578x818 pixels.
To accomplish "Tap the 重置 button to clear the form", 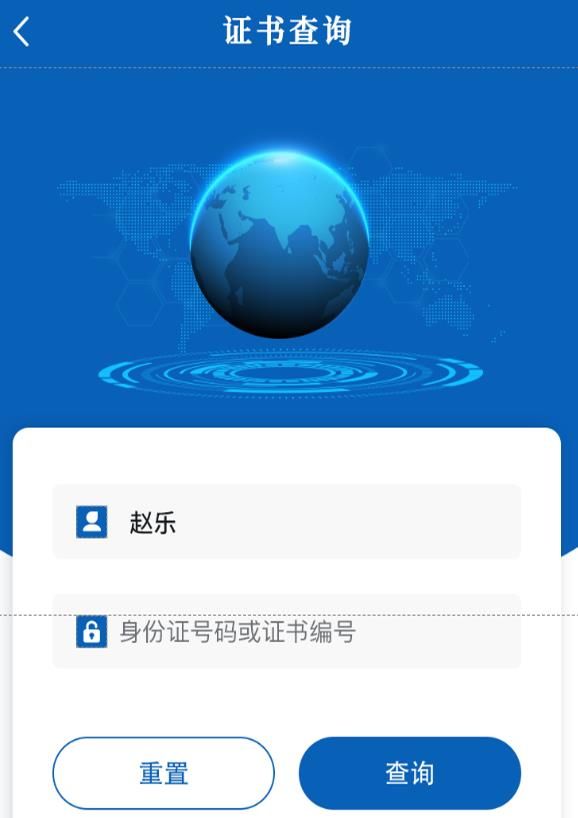I will pos(163,773).
